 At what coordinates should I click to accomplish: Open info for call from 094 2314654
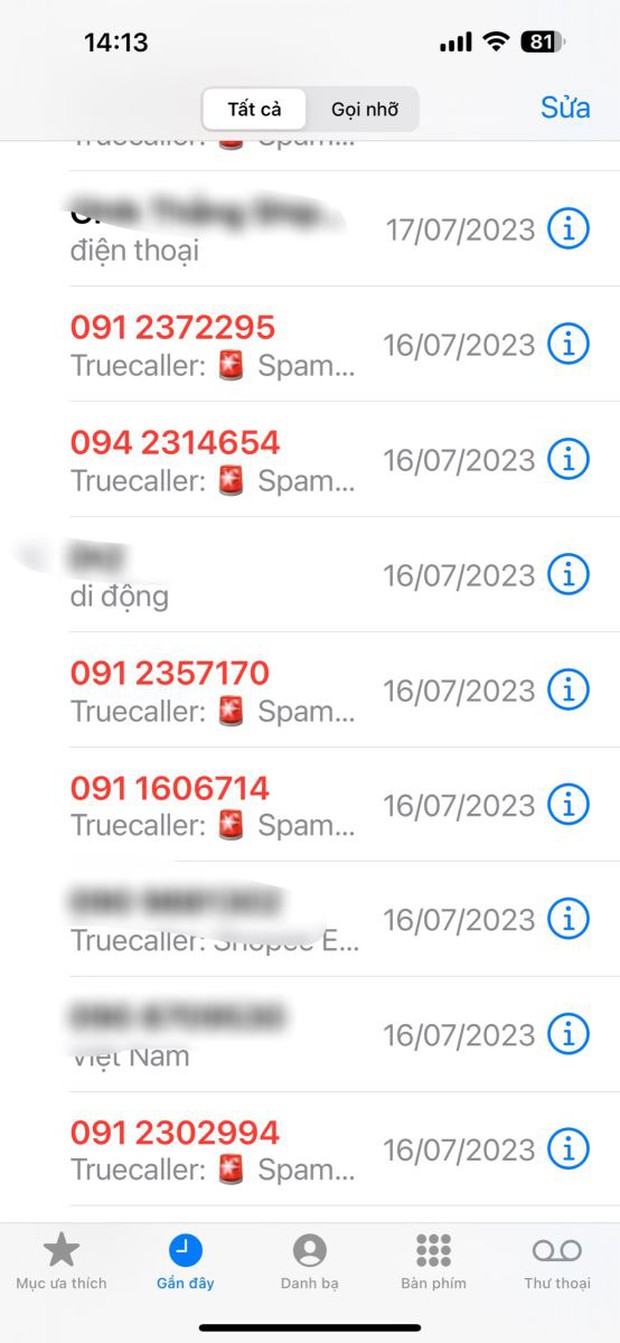click(x=569, y=459)
